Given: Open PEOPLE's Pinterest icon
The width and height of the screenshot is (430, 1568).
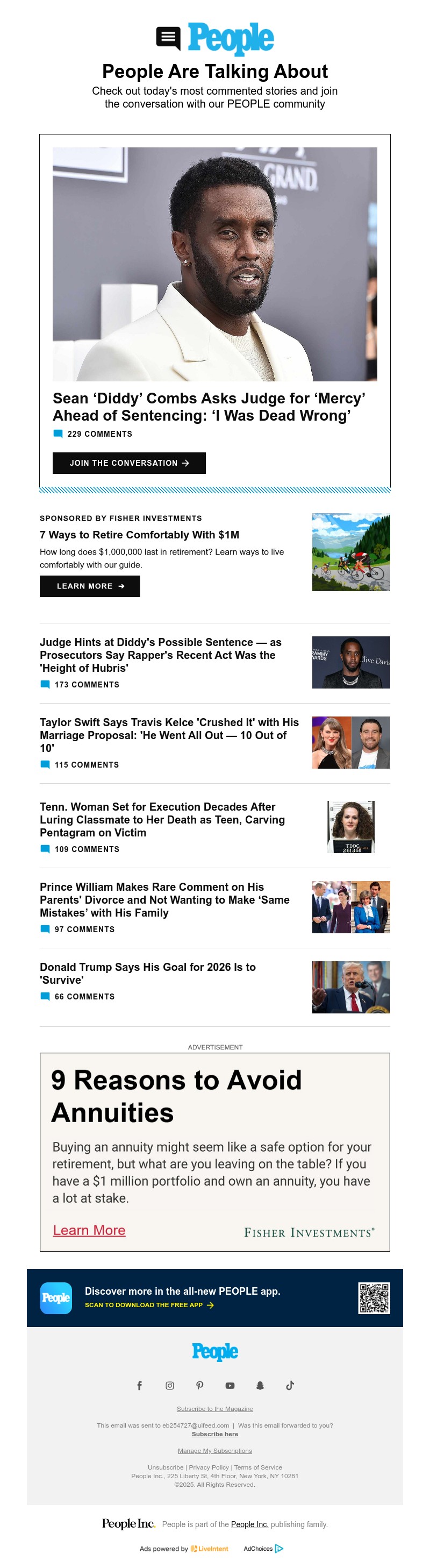Looking at the screenshot, I should (x=199, y=1385).
